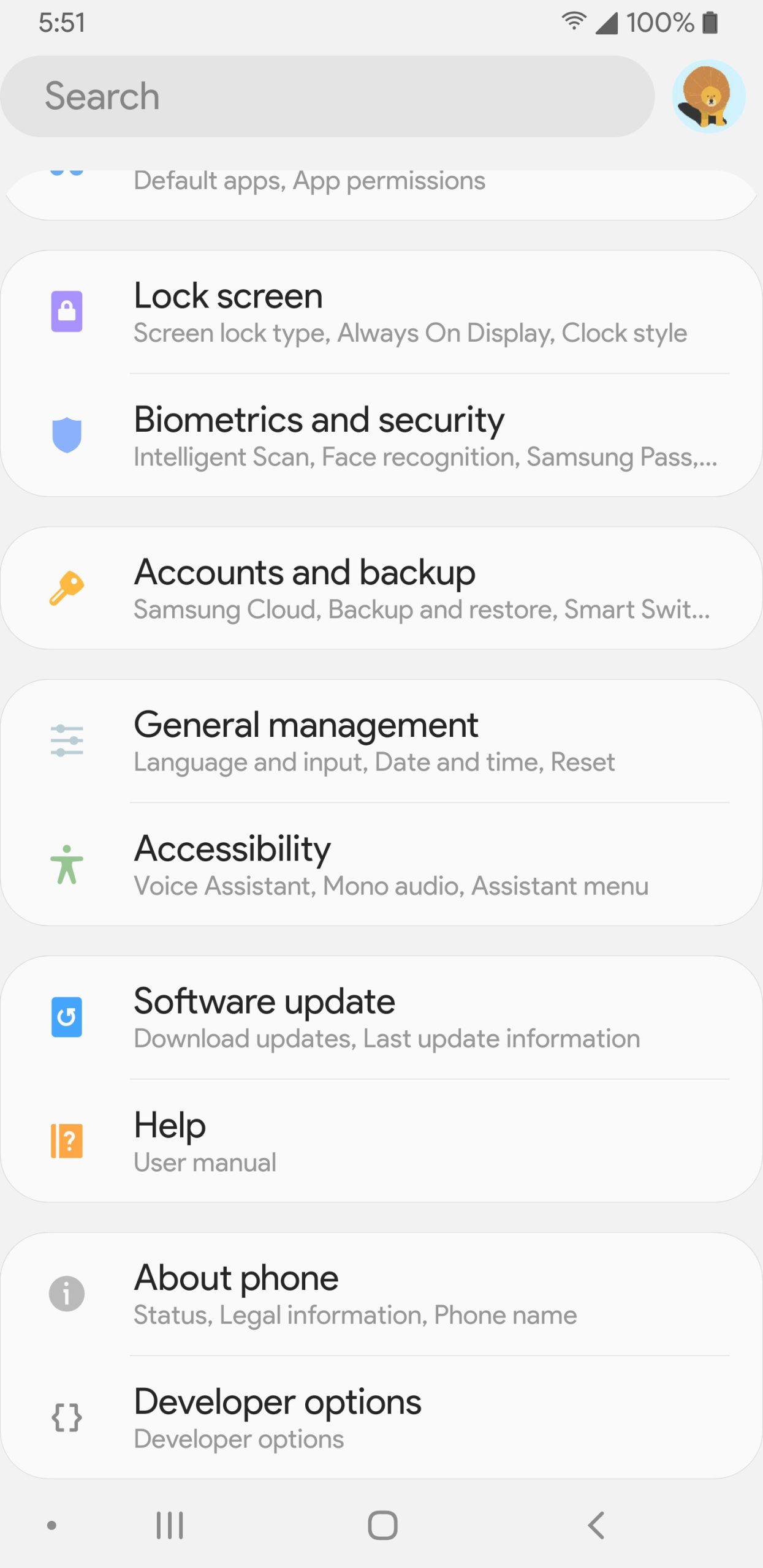The image size is (763, 1568).
Task: Open Lock screen settings
Action: [x=381, y=312]
